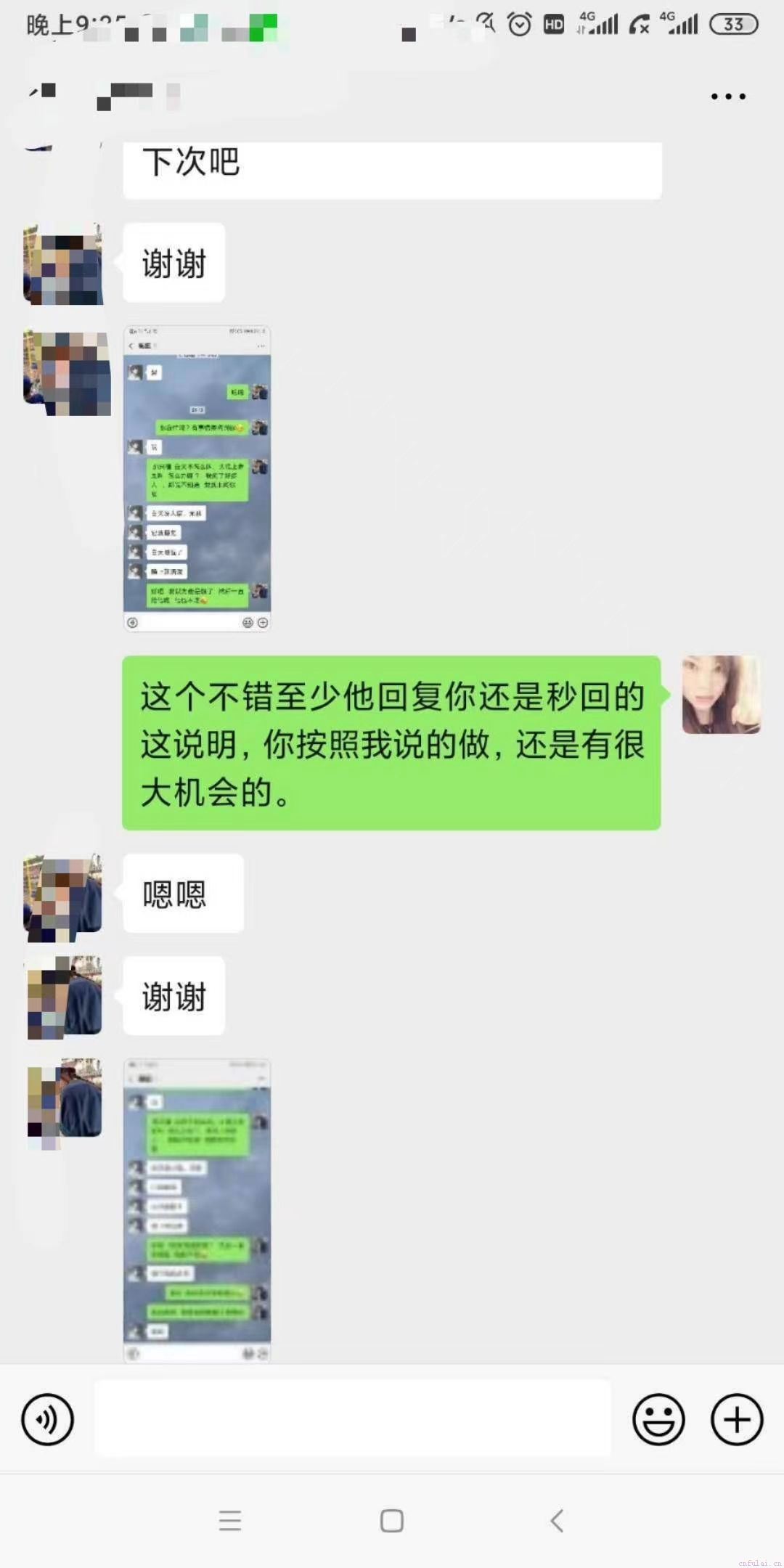The height and width of the screenshot is (1568, 784).
Task: Open the emoji sticker panel
Action: pyautogui.click(x=658, y=1419)
